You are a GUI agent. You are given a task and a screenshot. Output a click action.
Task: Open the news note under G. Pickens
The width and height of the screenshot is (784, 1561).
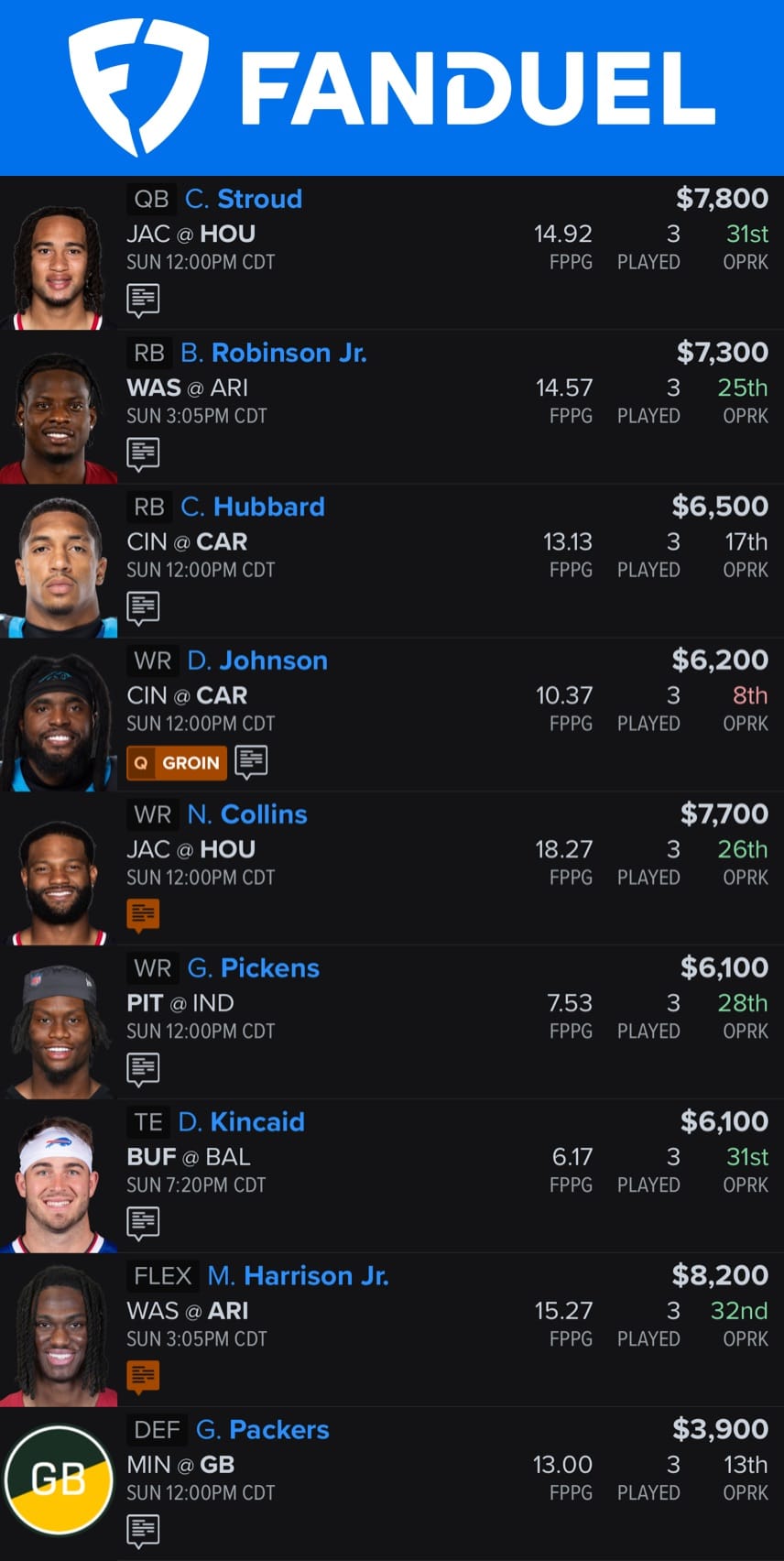click(143, 1069)
